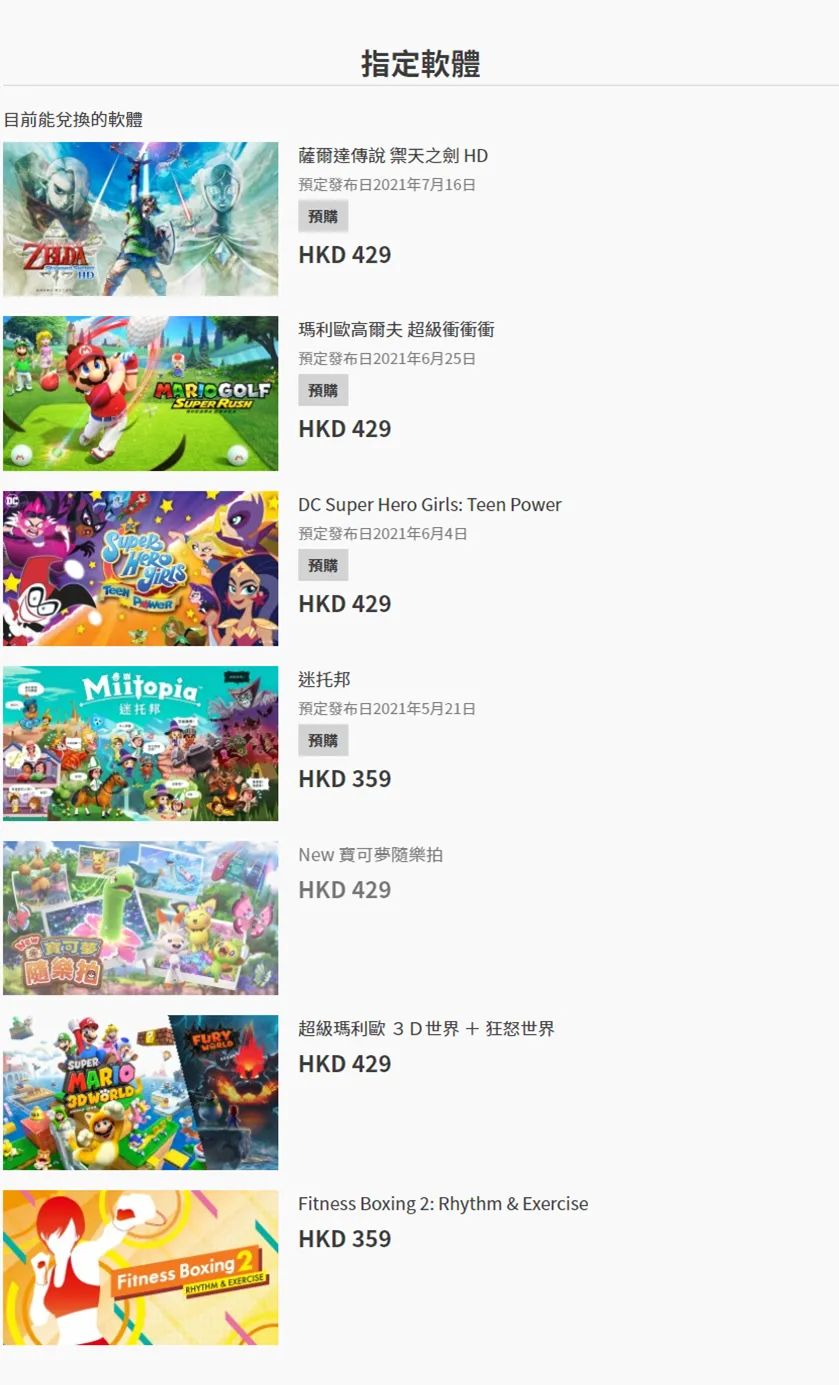Select the Super Mario 3D World thumbnail
This screenshot has height=1385, width=839.
click(x=140, y=1092)
